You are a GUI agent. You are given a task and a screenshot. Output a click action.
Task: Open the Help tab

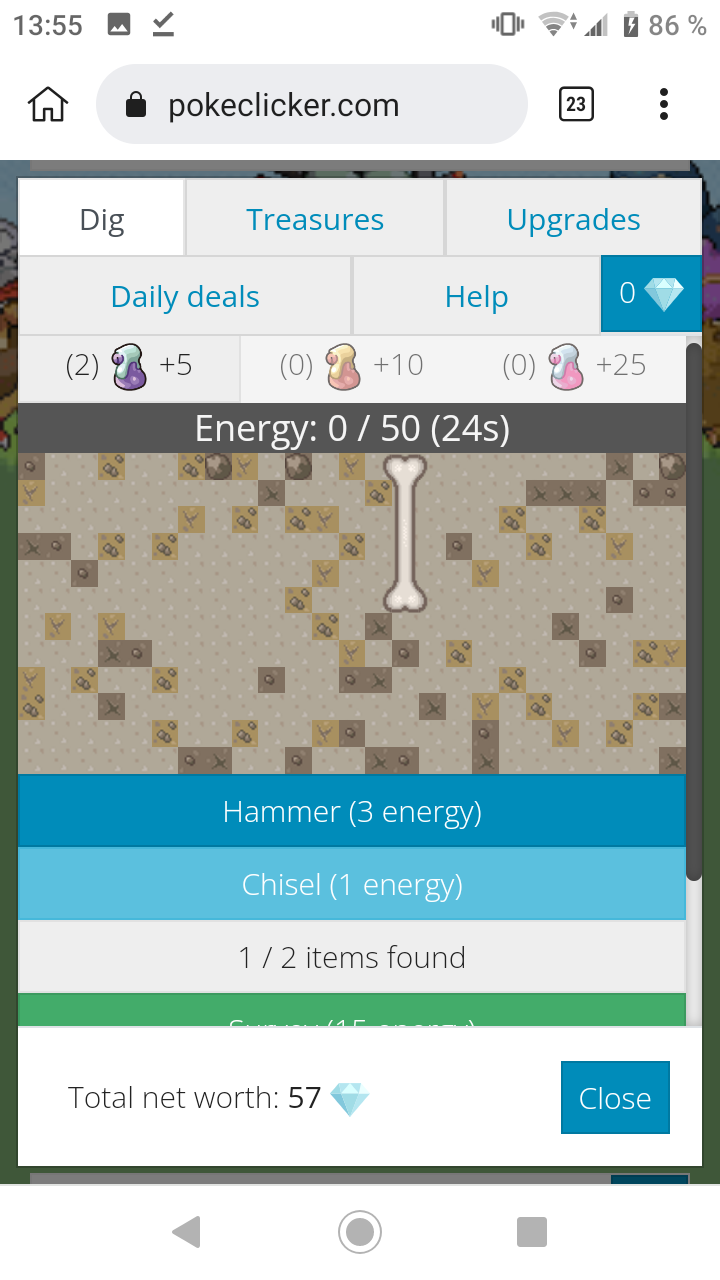476,297
